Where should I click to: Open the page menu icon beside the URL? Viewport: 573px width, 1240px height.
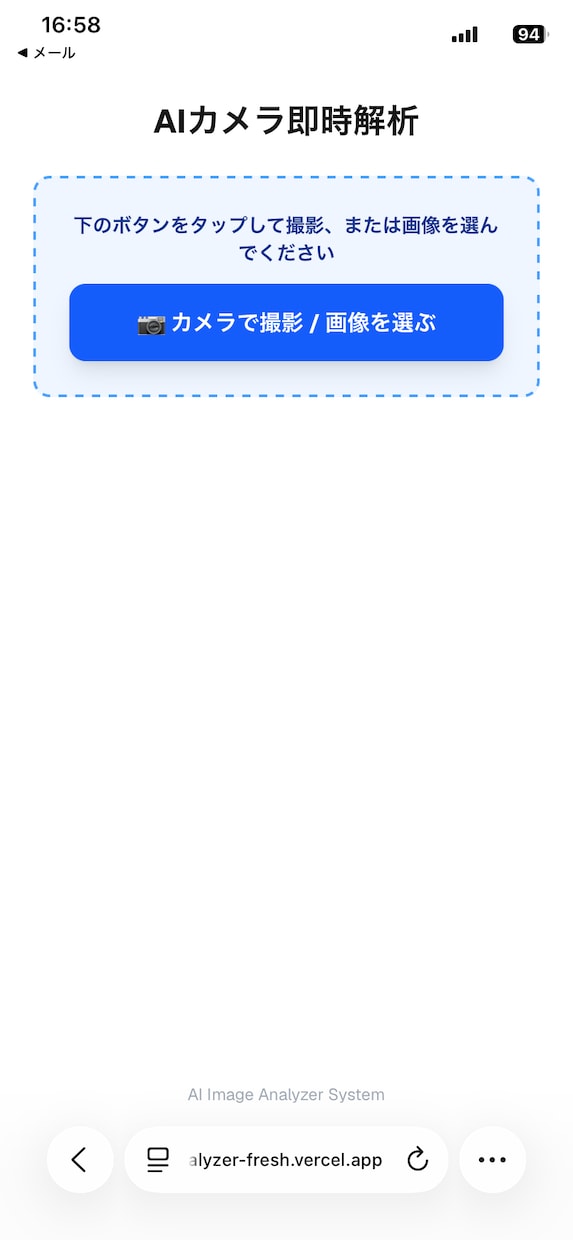(x=158, y=1160)
